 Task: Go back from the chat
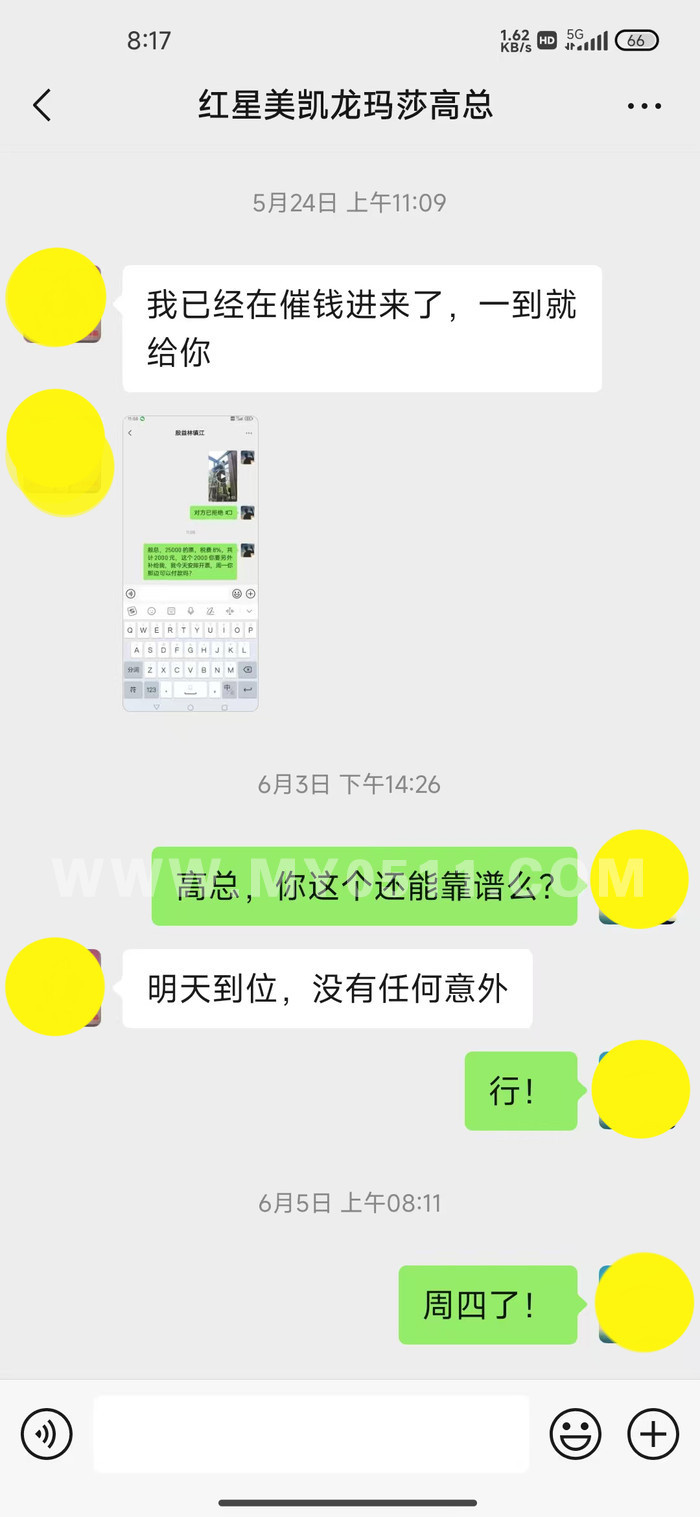click(x=41, y=105)
